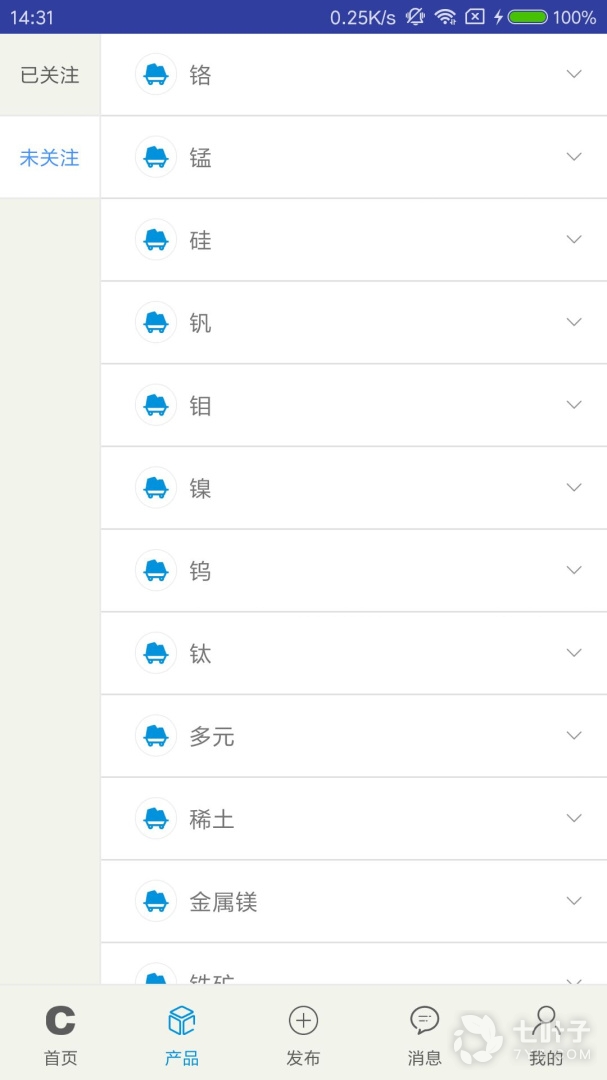The width and height of the screenshot is (607, 1080).
Task: Open the 消息 messages tab
Action: (x=425, y=1034)
